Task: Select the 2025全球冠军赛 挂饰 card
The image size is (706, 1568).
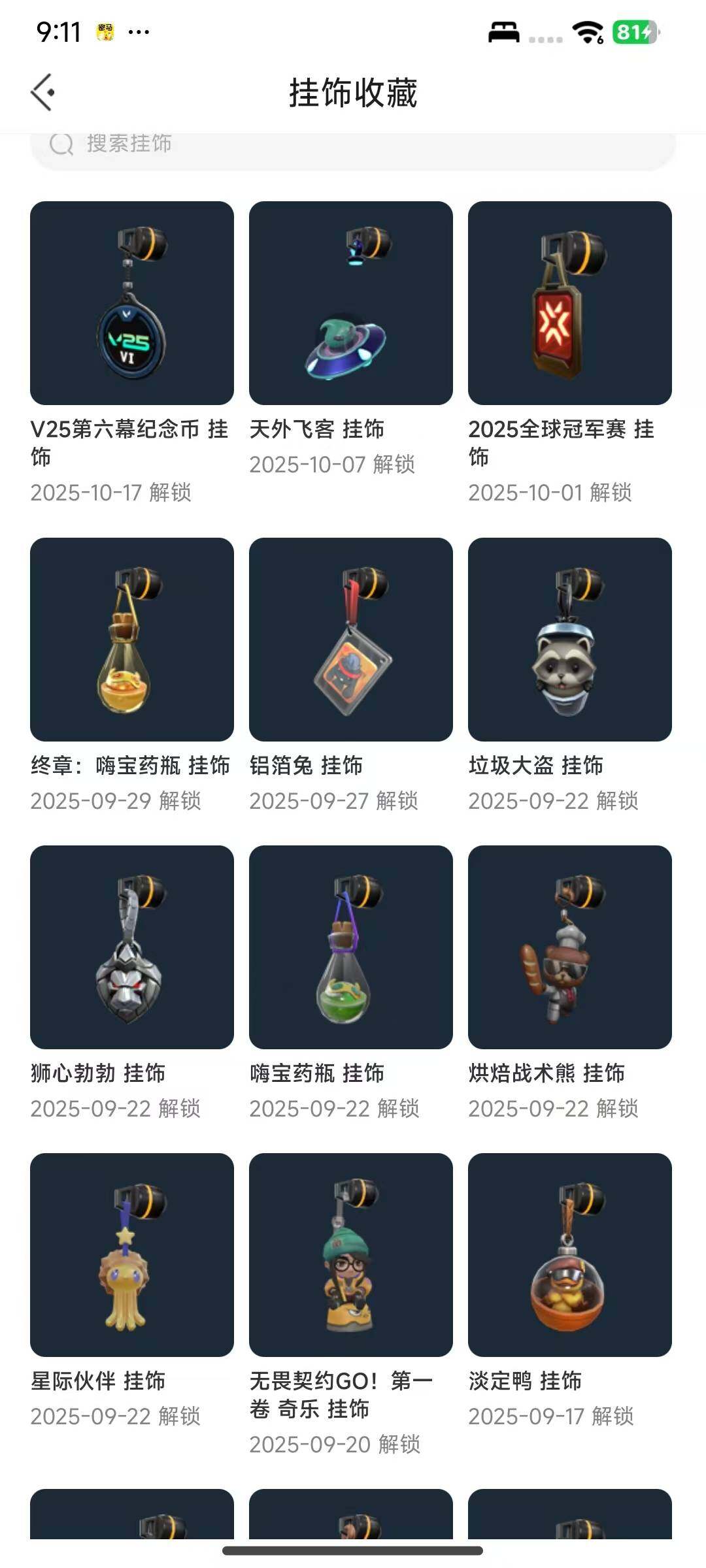Action: point(570,303)
